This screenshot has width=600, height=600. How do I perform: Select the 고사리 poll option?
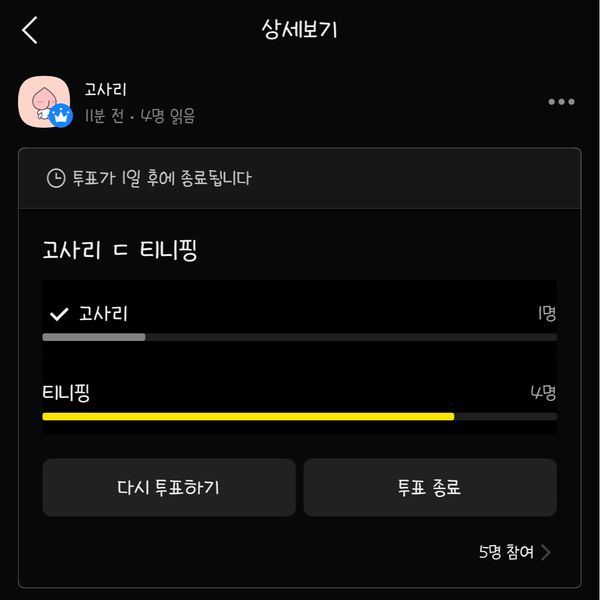(299, 318)
